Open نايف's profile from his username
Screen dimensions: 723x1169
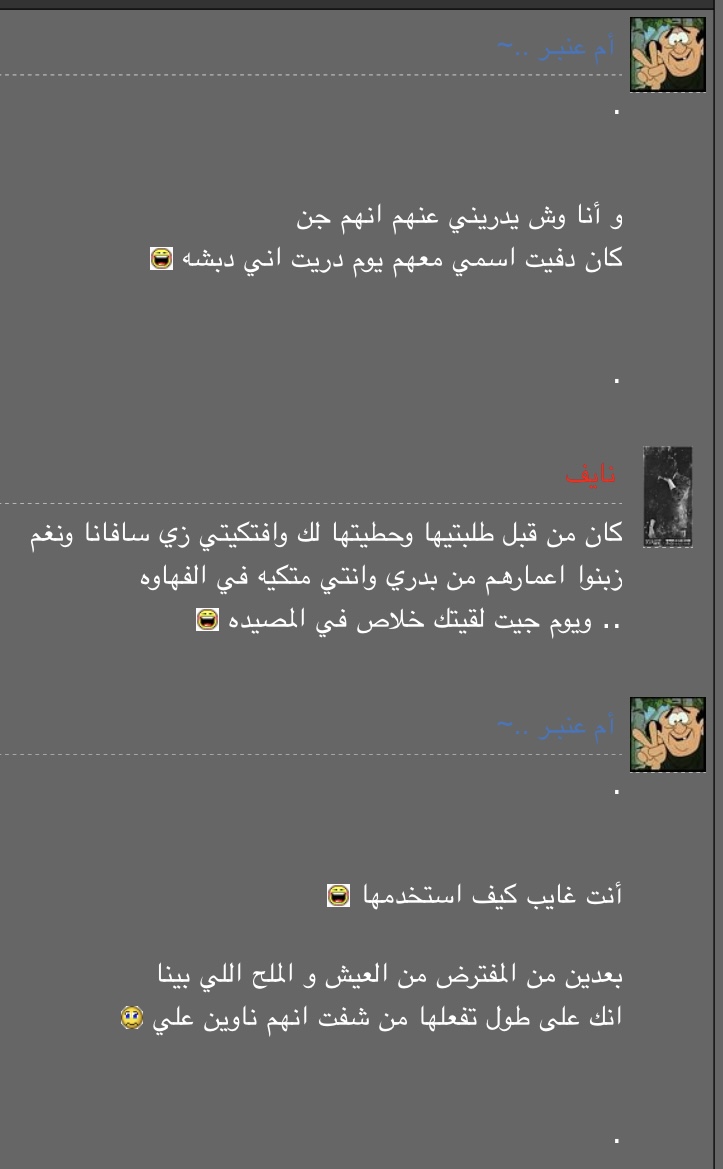[x=591, y=475]
